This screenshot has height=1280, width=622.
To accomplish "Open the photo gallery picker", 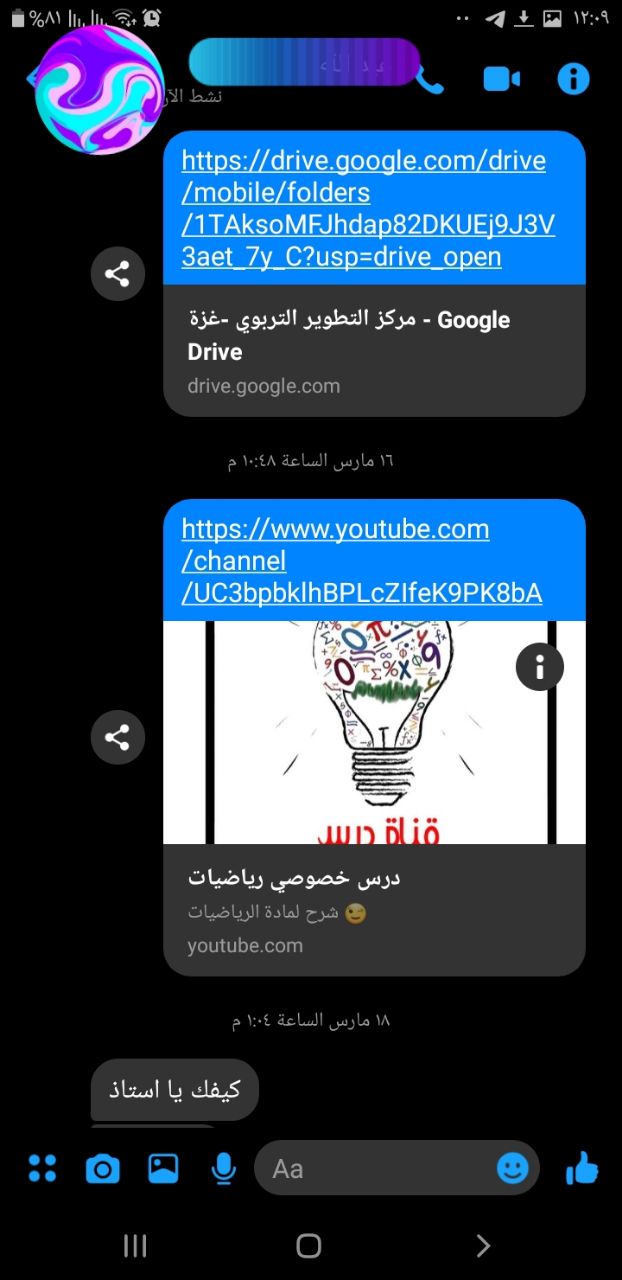I will tap(163, 1167).
